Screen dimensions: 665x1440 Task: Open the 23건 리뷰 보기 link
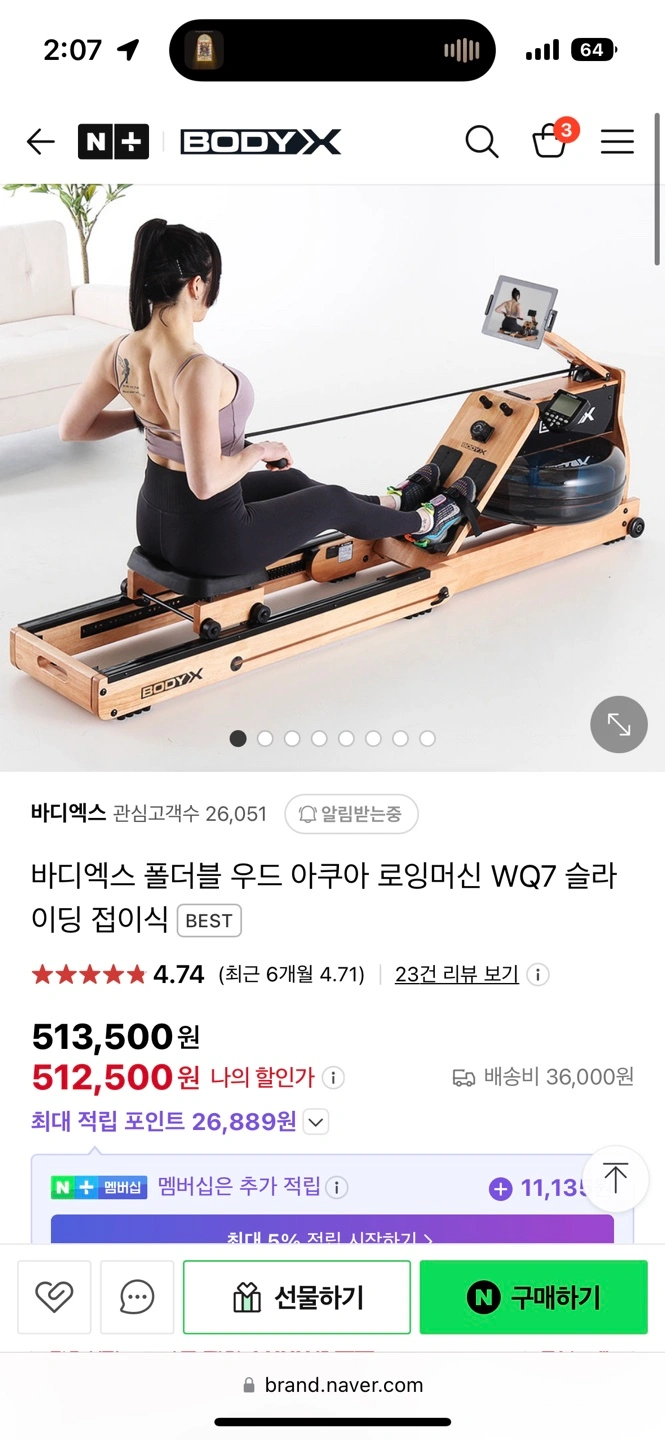click(x=457, y=974)
